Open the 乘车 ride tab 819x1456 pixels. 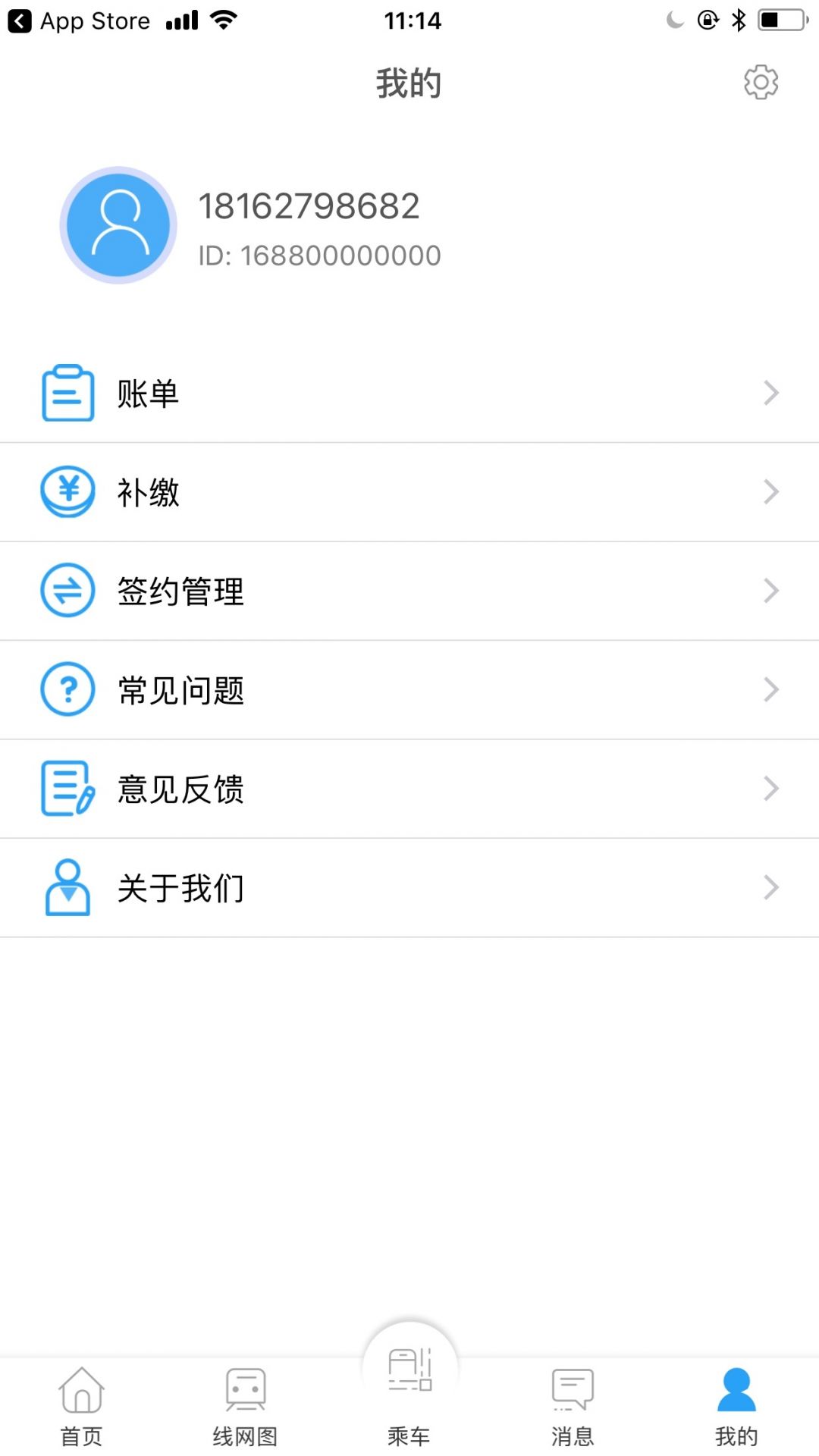[x=409, y=1388]
